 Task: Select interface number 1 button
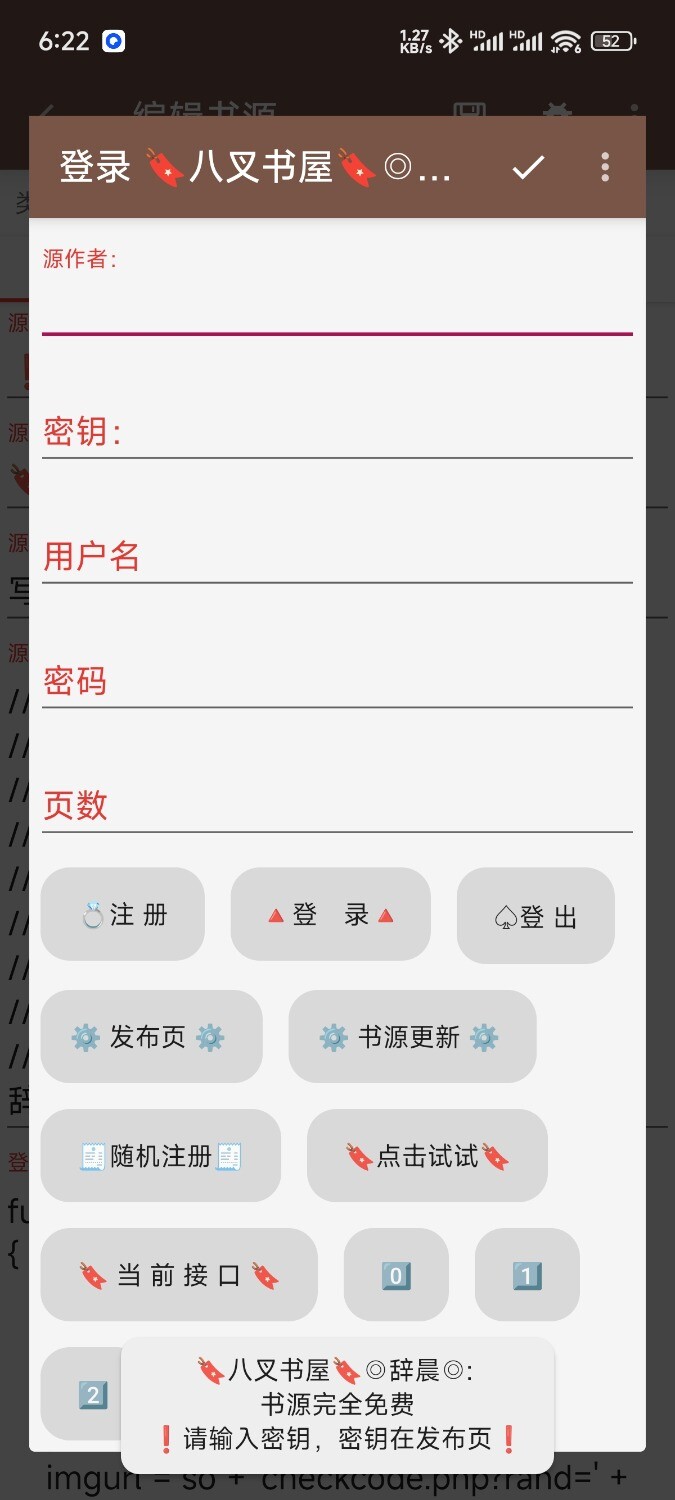527,1275
